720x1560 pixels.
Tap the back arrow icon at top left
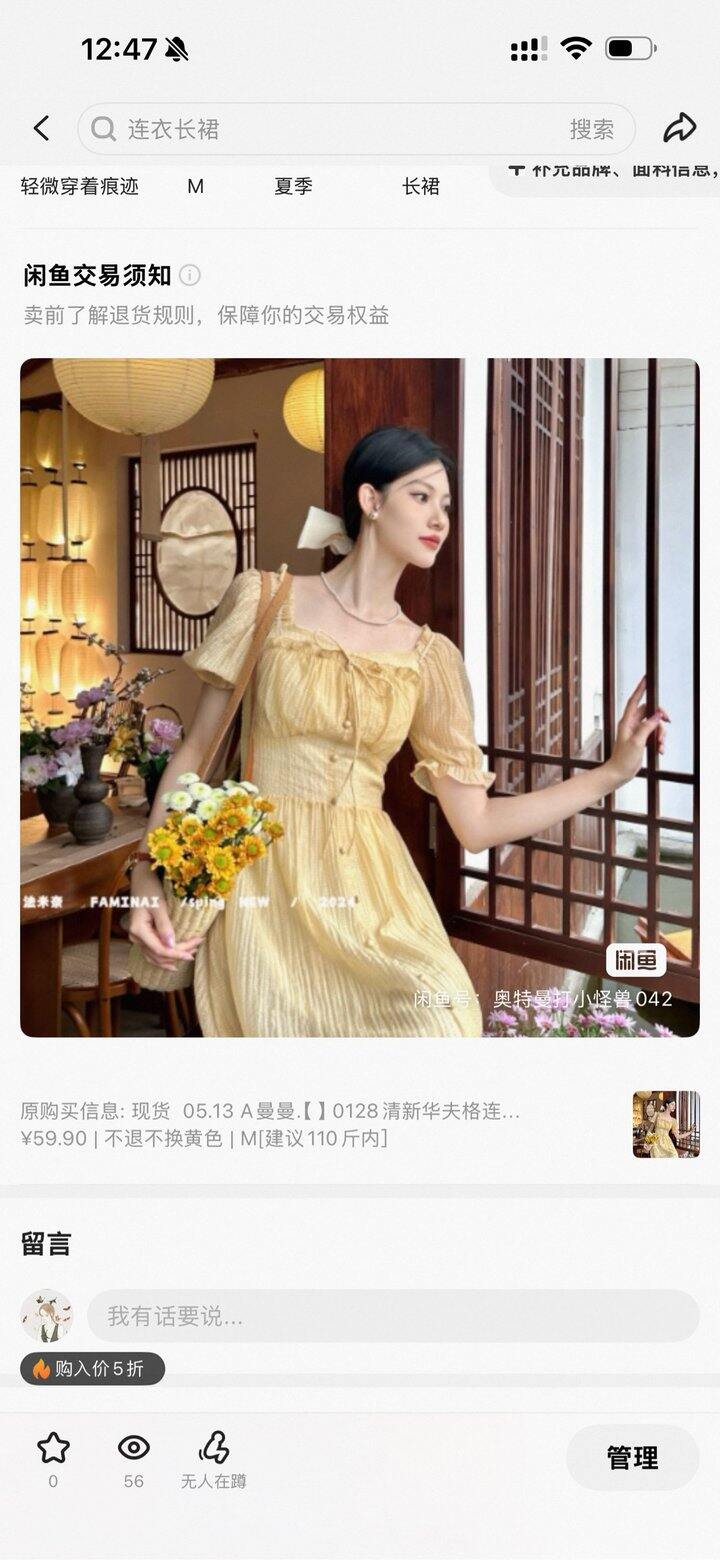[40, 129]
